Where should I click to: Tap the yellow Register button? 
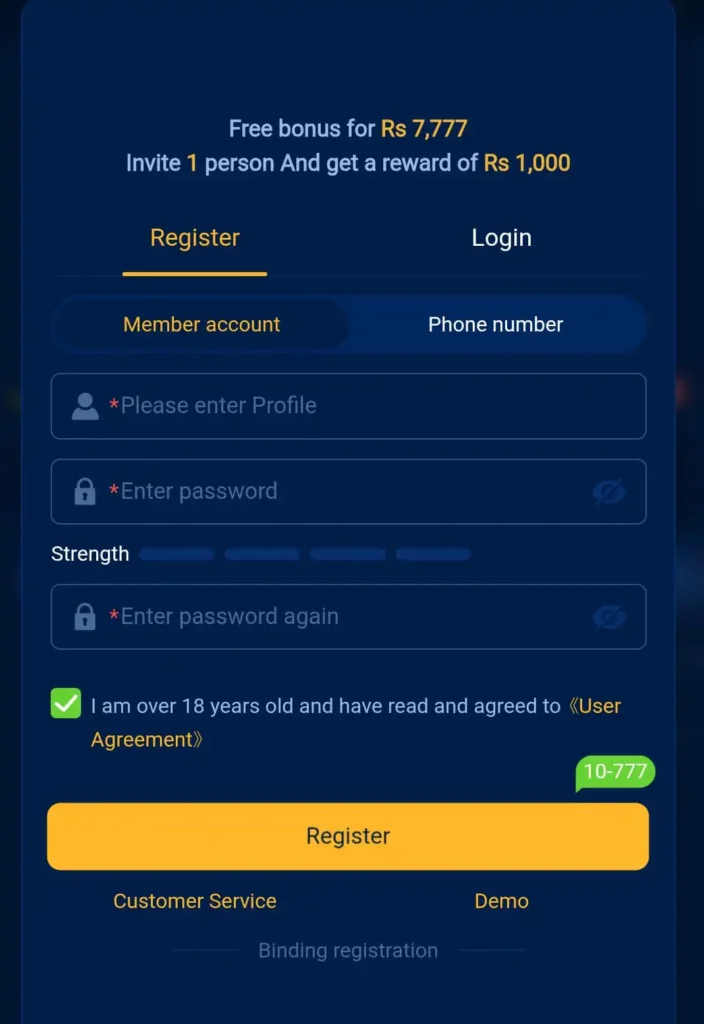(x=348, y=836)
